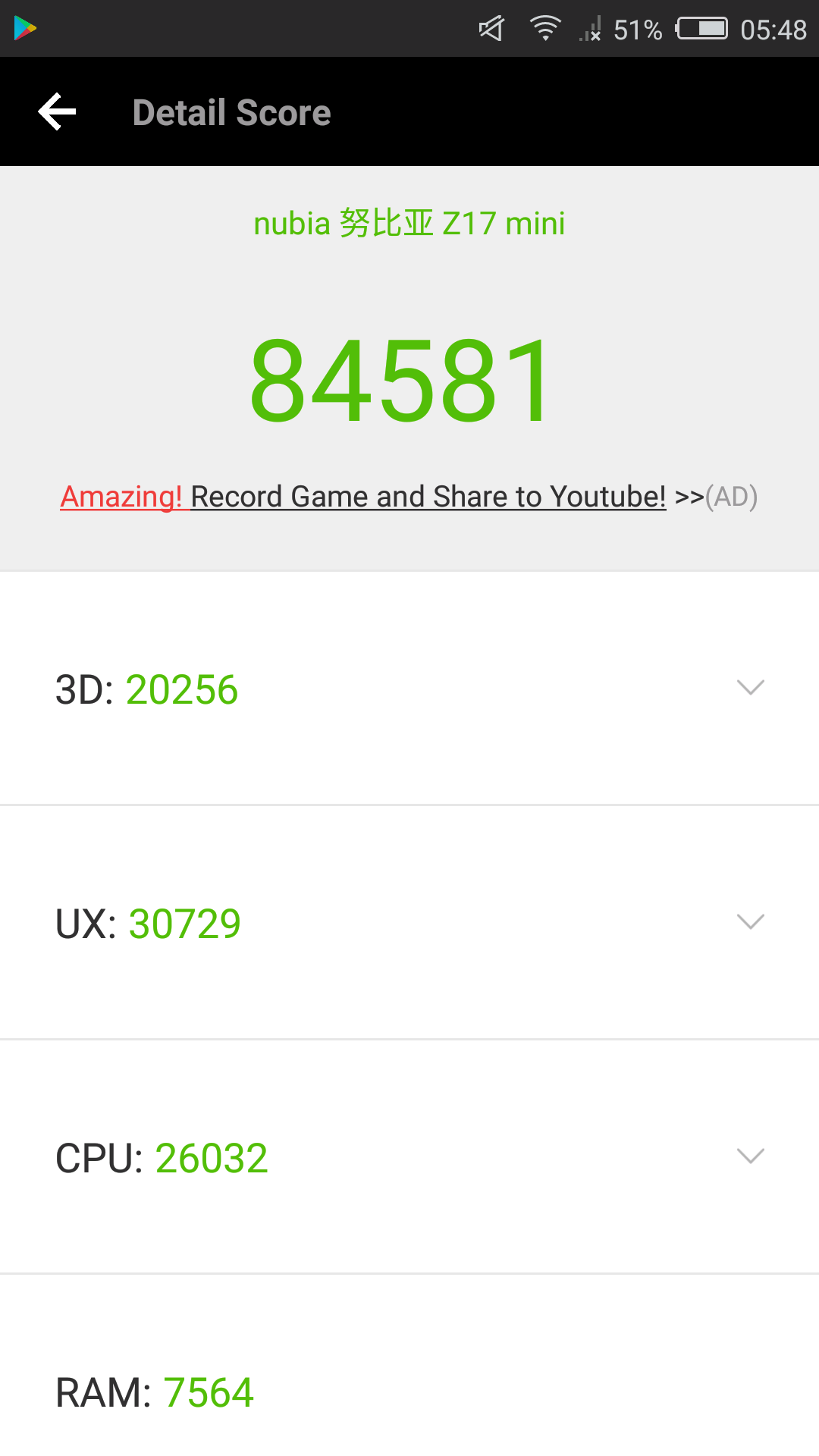Viewport: 819px width, 1456px height.
Task: Go back from Detail Score
Action: pos(57,112)
